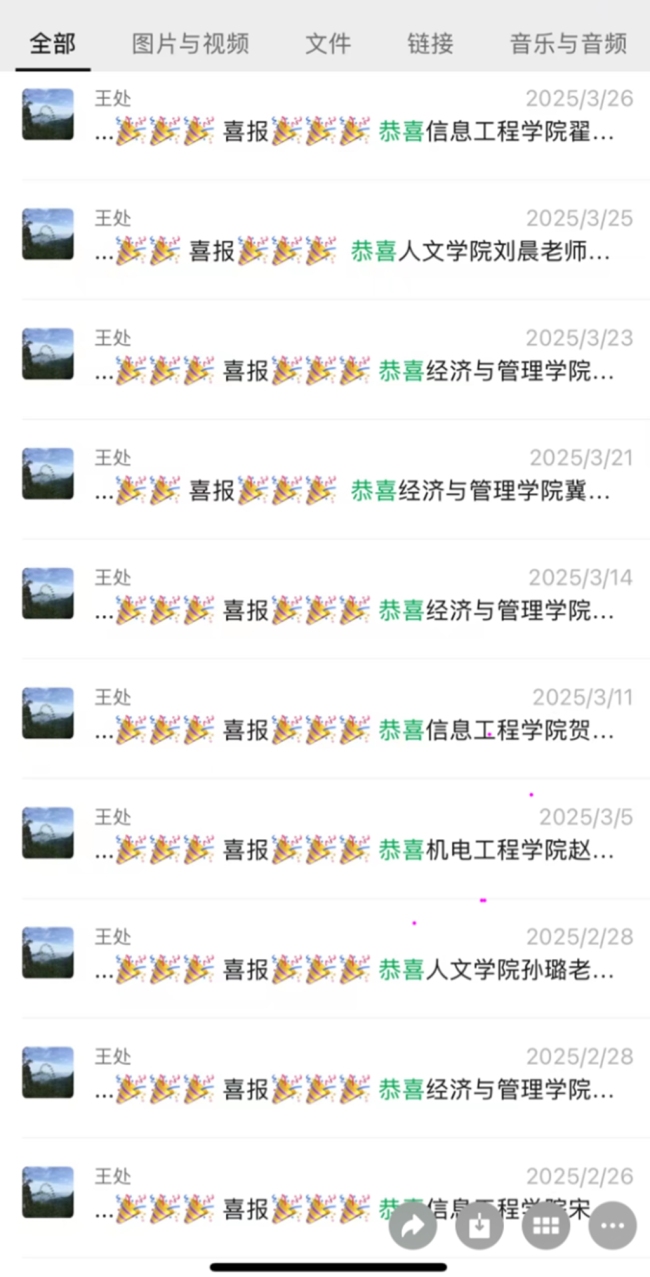The height and width of the screenshot is (1277, 650).
Task: Switch to the 文件 tab
Action: point(328,43)
